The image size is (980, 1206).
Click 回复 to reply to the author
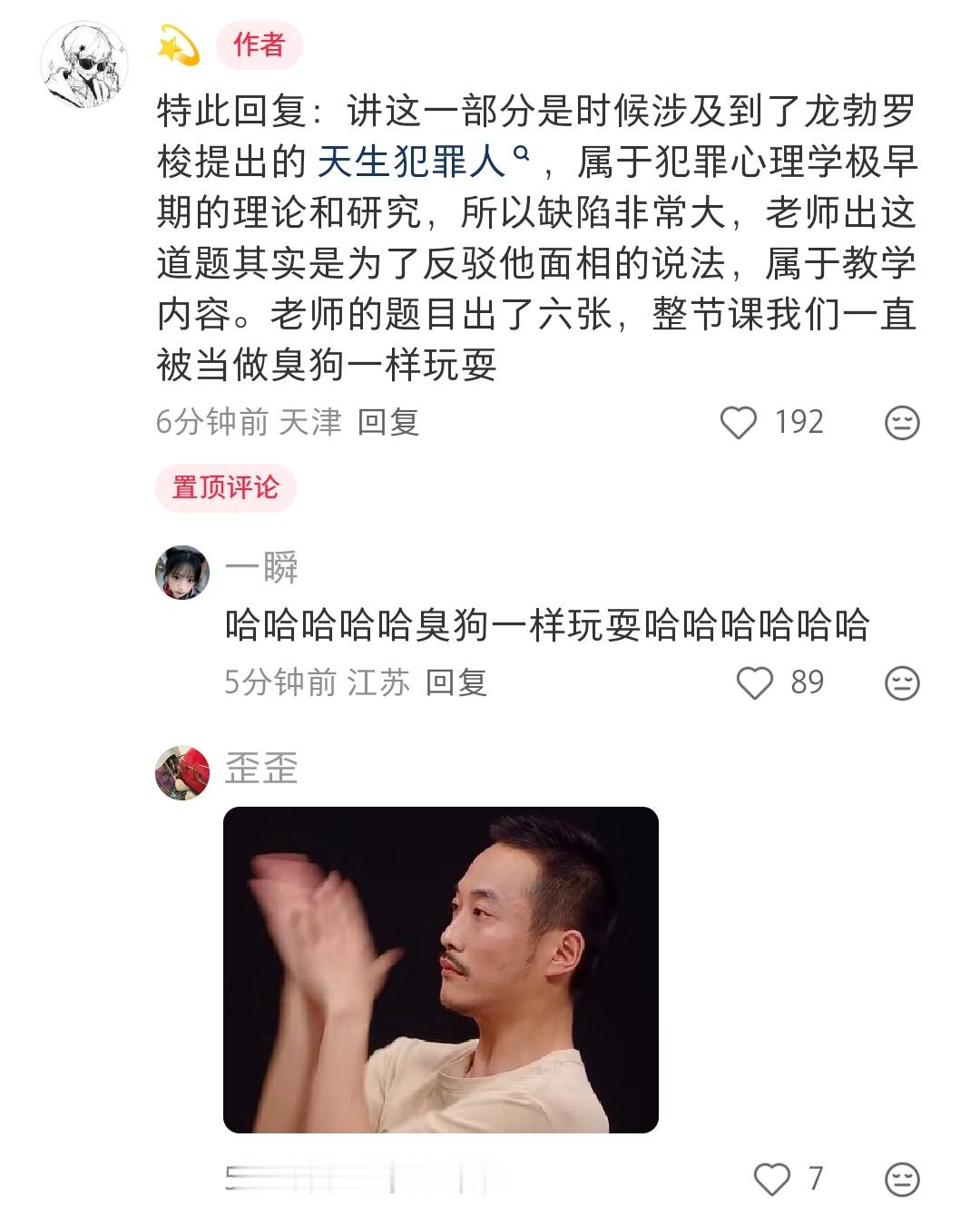click(x=390, y=420)
